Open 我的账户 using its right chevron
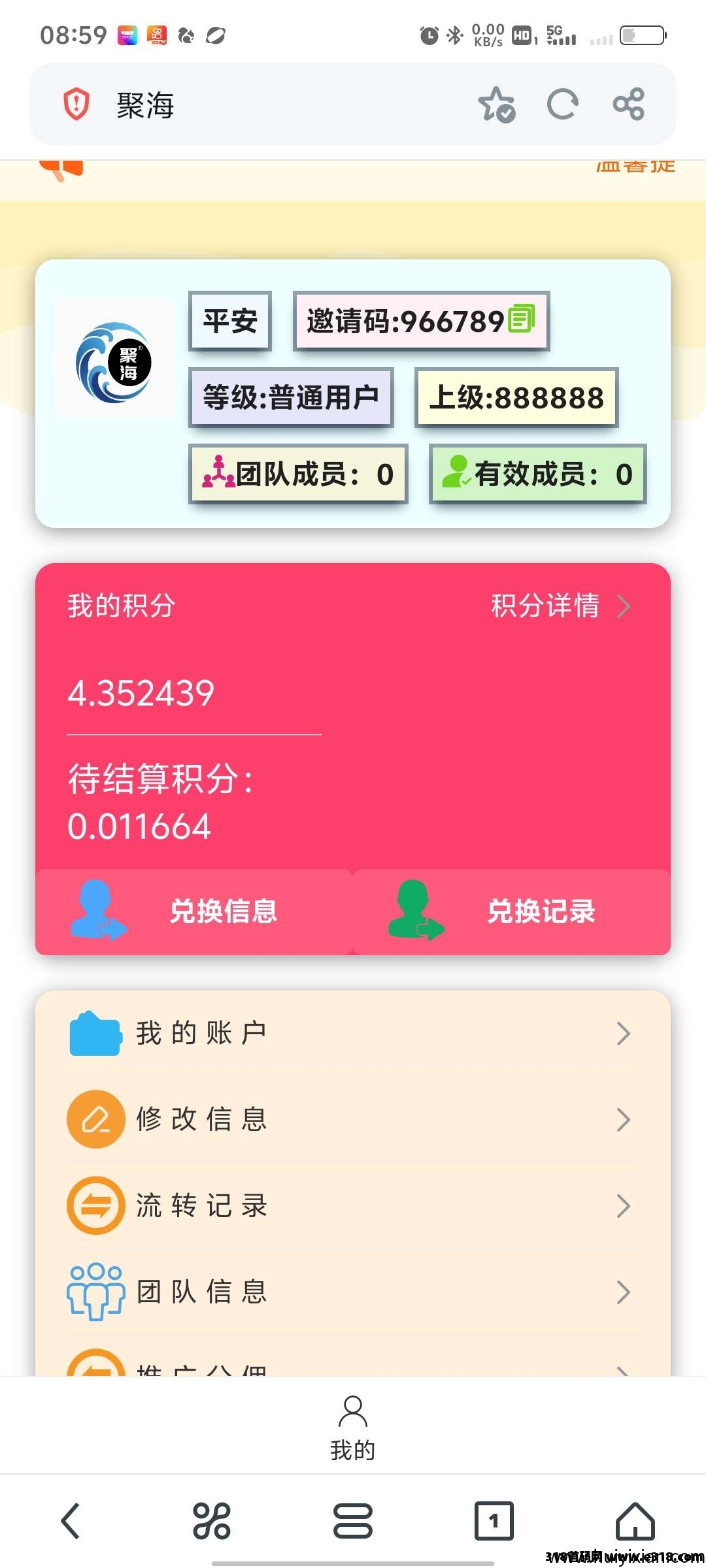 tap(623, 1032)
